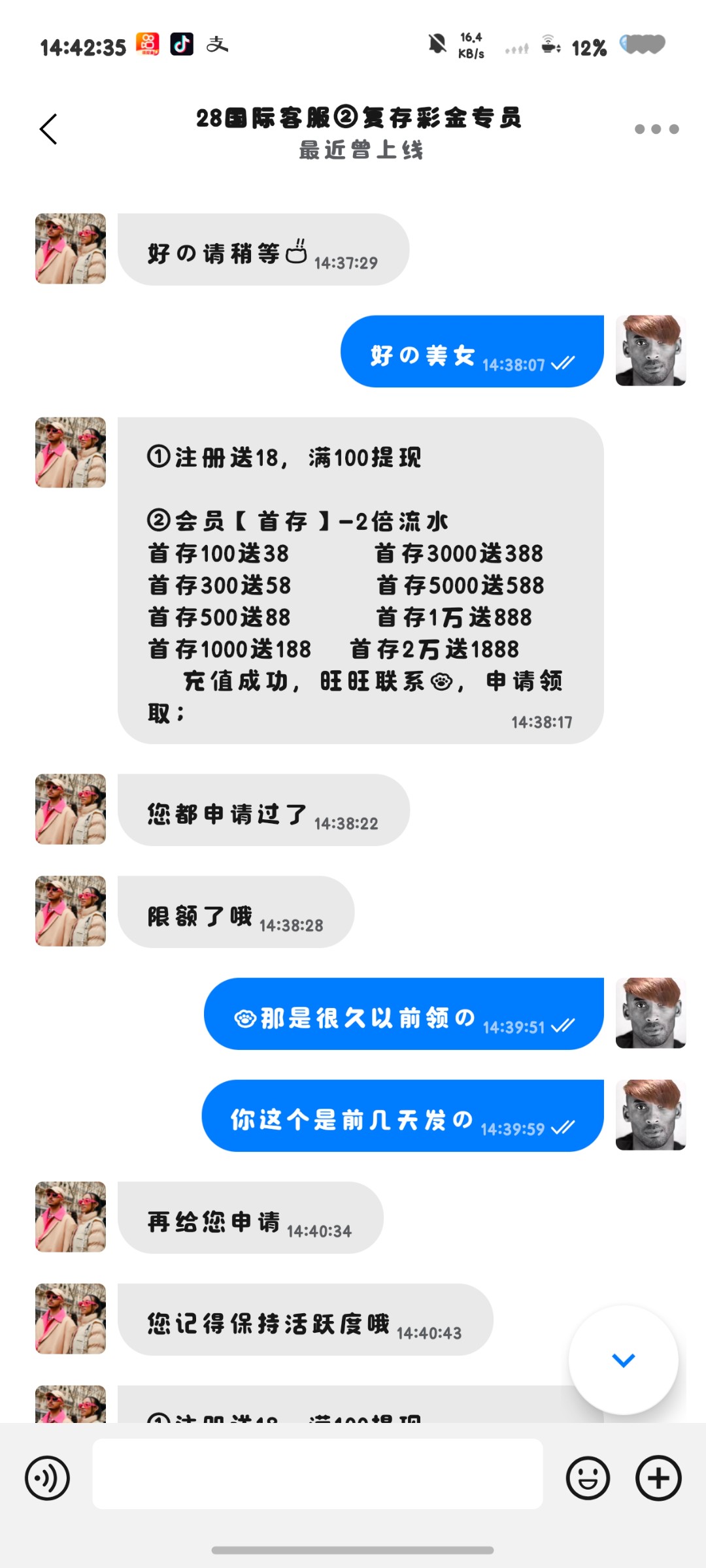The height and width of the screenshot is (1568, 706).
Task: Tap my avatar beside 好の美女
Action: pyautogui.click(x=650, y=351)
